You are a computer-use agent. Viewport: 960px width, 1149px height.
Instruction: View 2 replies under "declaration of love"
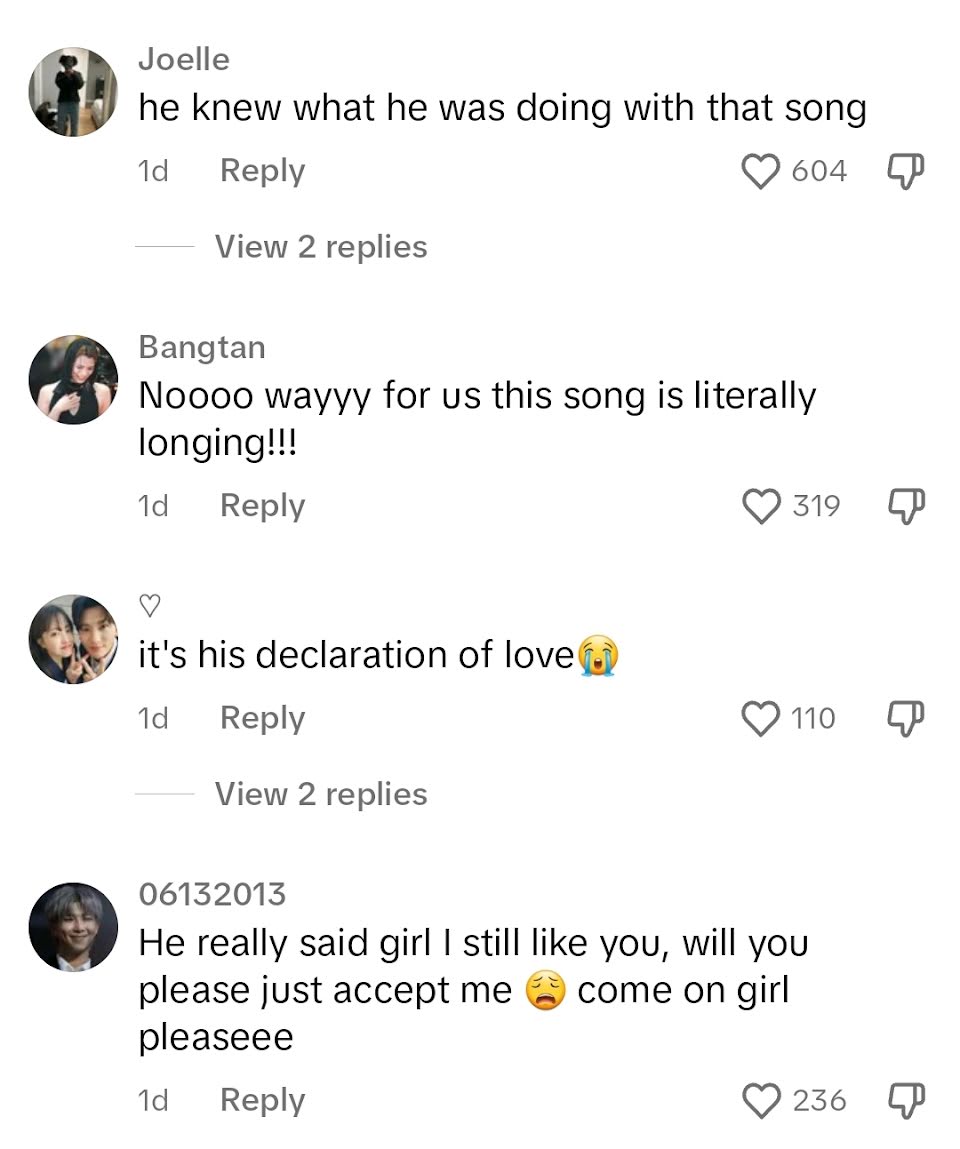(320, 794)
